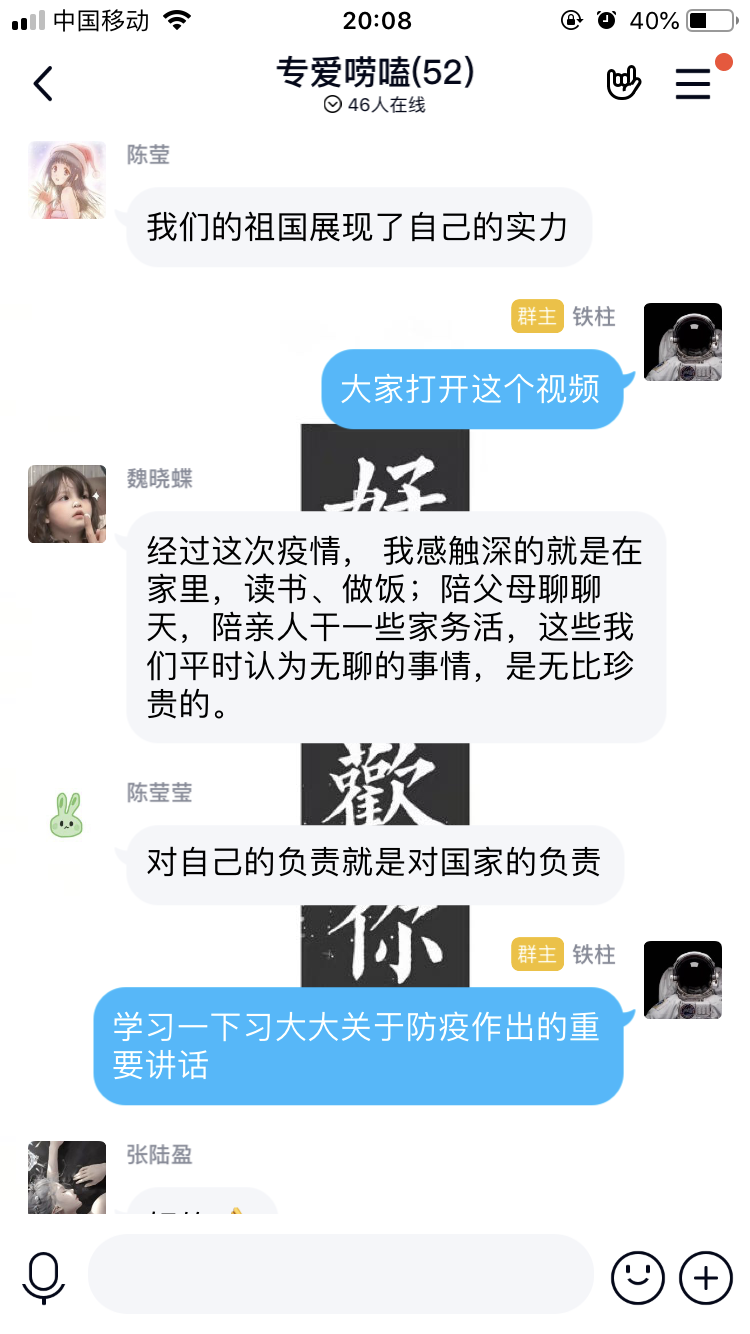Open 张陆盈's avatar
The width and height of the screenshot is (750, 1334).
67,1176
